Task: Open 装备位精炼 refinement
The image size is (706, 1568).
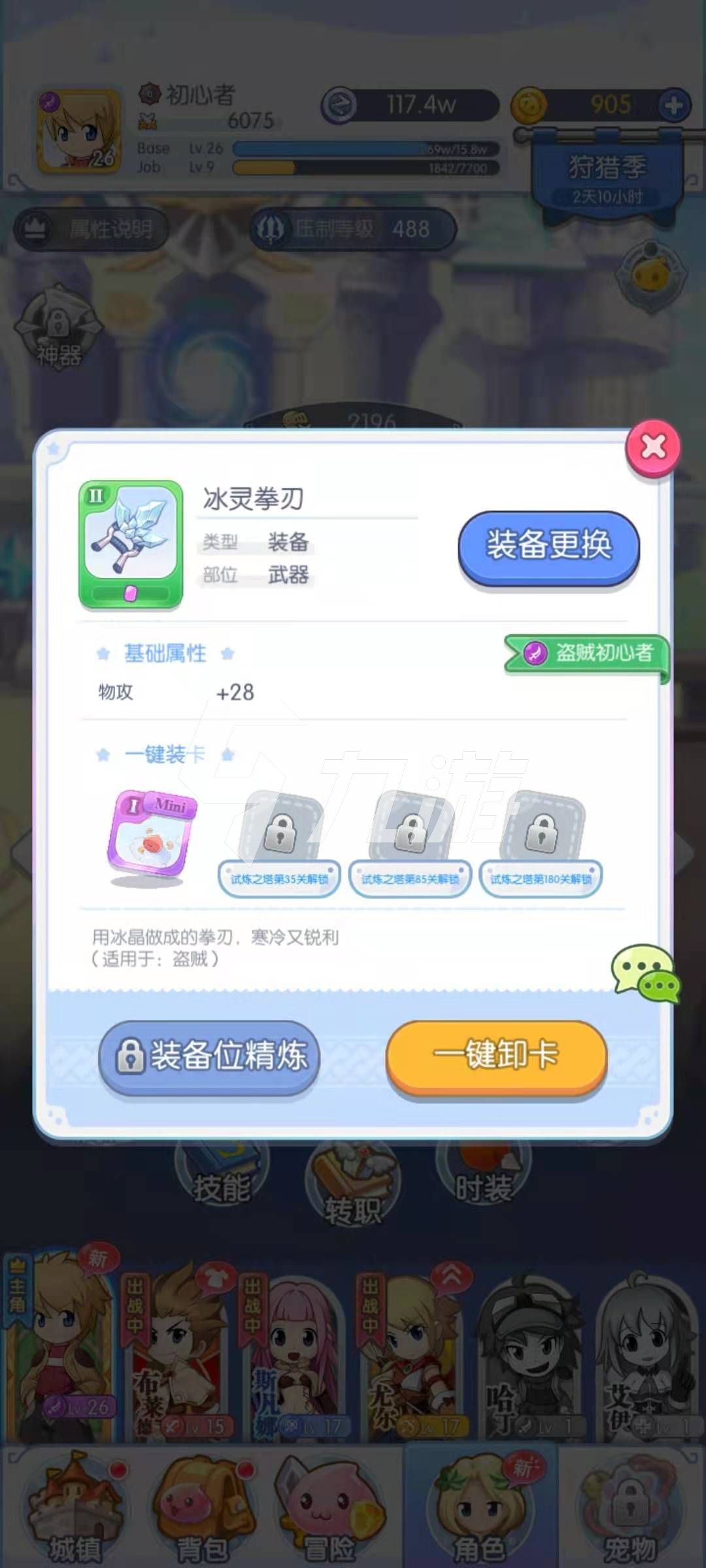Action: tap(209, 1055)
